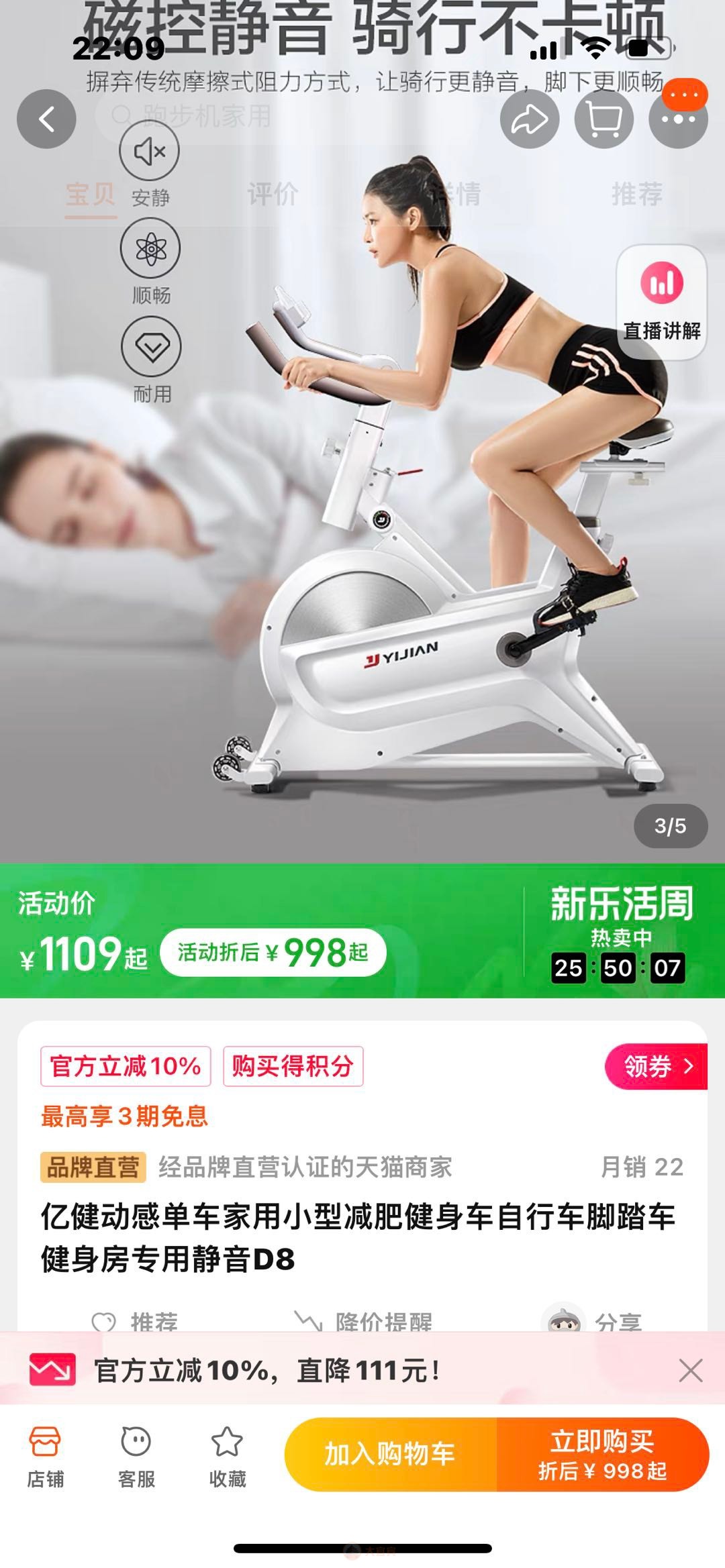Go back with the arrow button
Image resolution: width=725 pixels, height=1568 pixels.
(46, 119)
